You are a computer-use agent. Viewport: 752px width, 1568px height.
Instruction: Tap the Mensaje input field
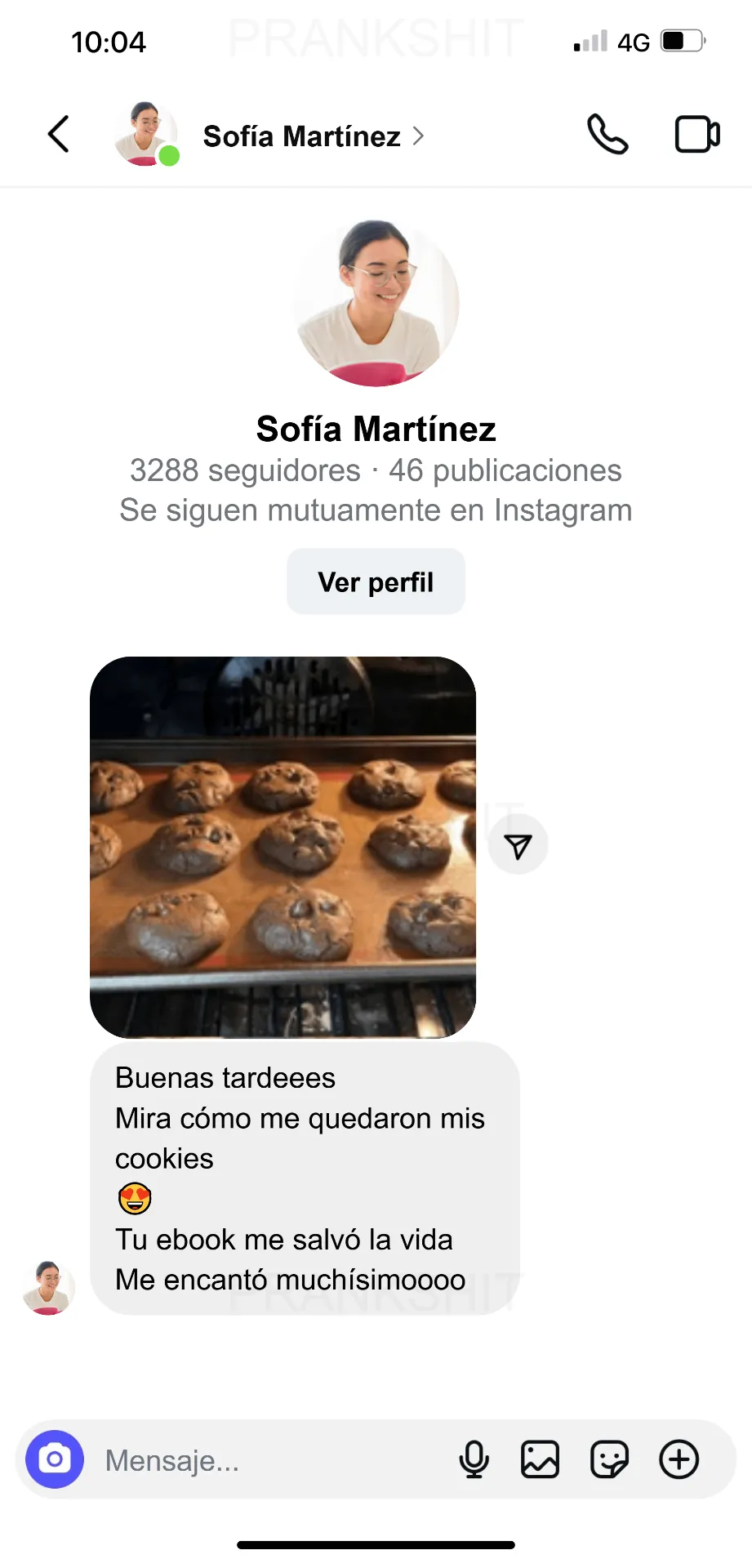[245, 1461]
